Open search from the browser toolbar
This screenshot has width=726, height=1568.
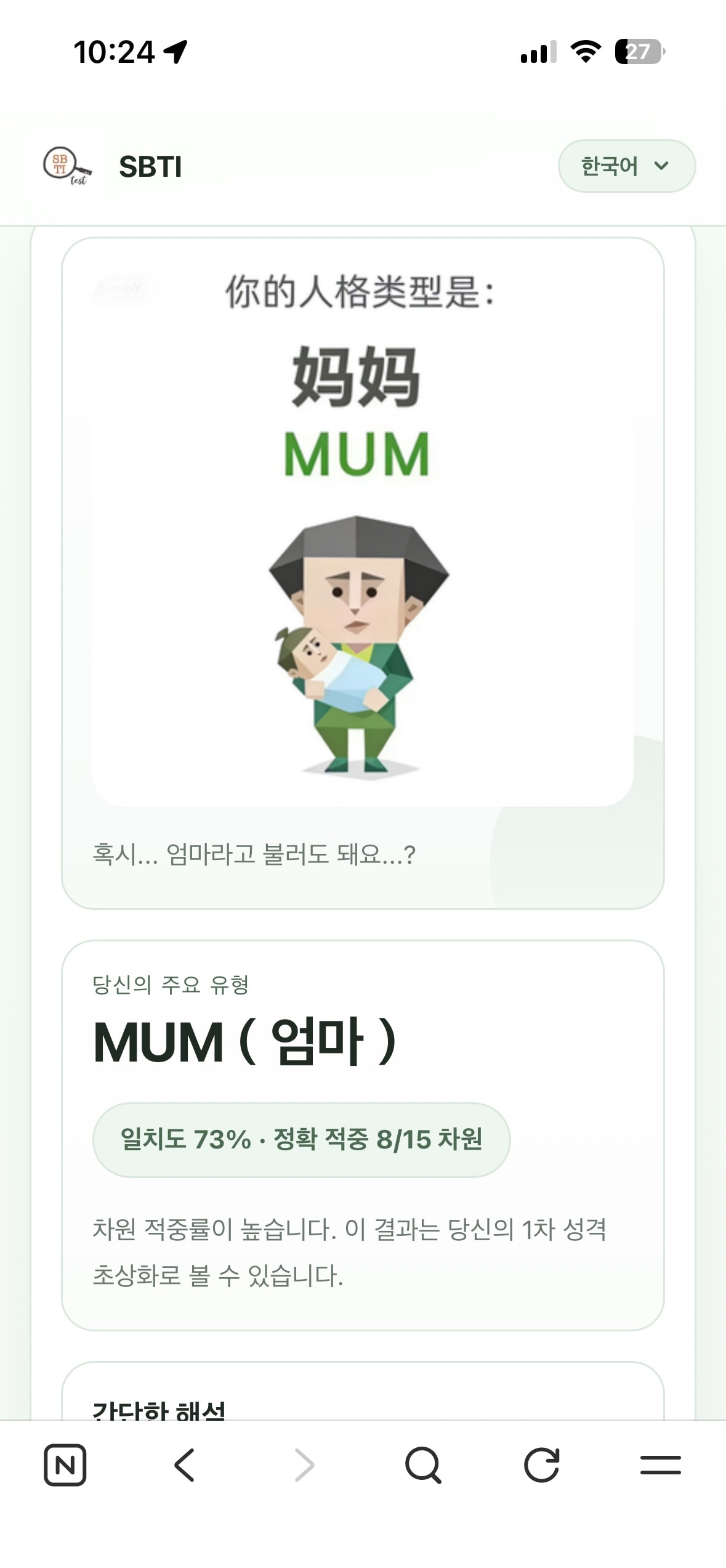pyautogui.click(x=423, y=1464)
